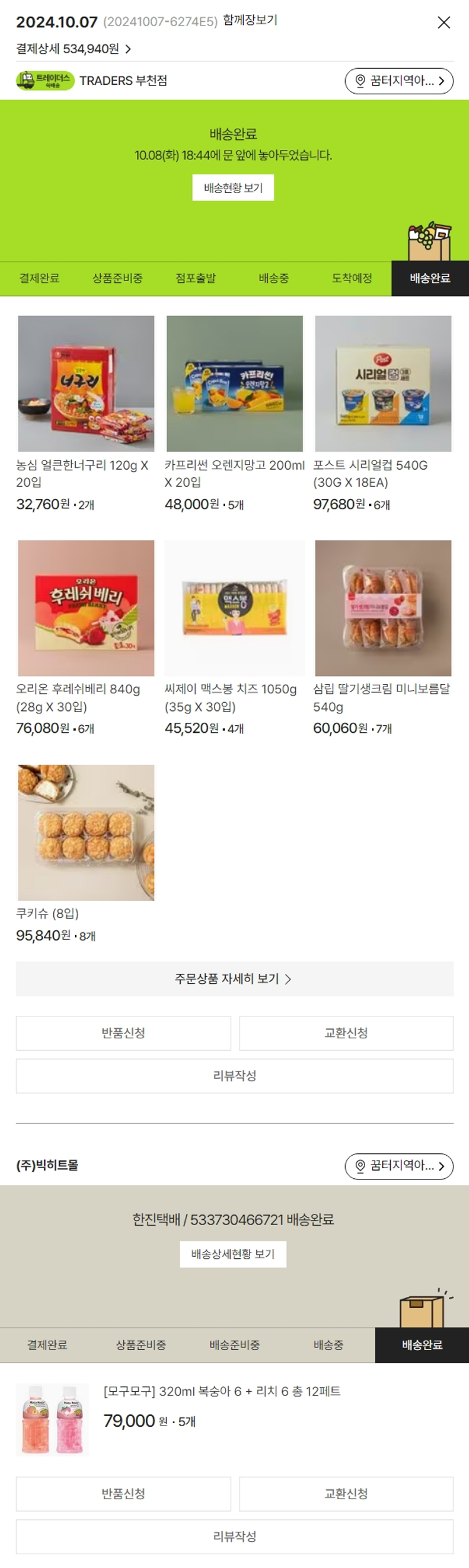Tap 배송현황 보기 button
469x1568 pixels.
(233, 188)
